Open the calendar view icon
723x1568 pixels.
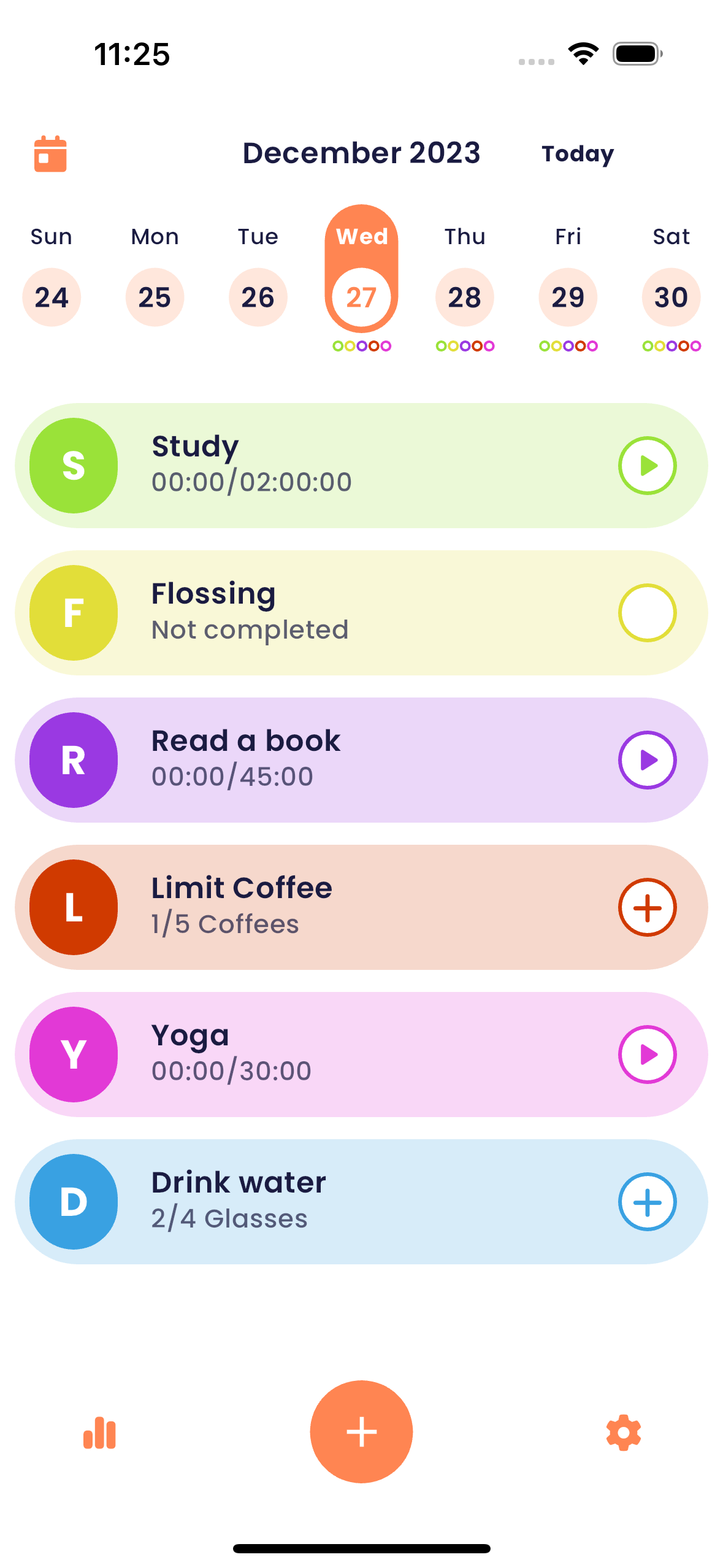coord(50,153)
